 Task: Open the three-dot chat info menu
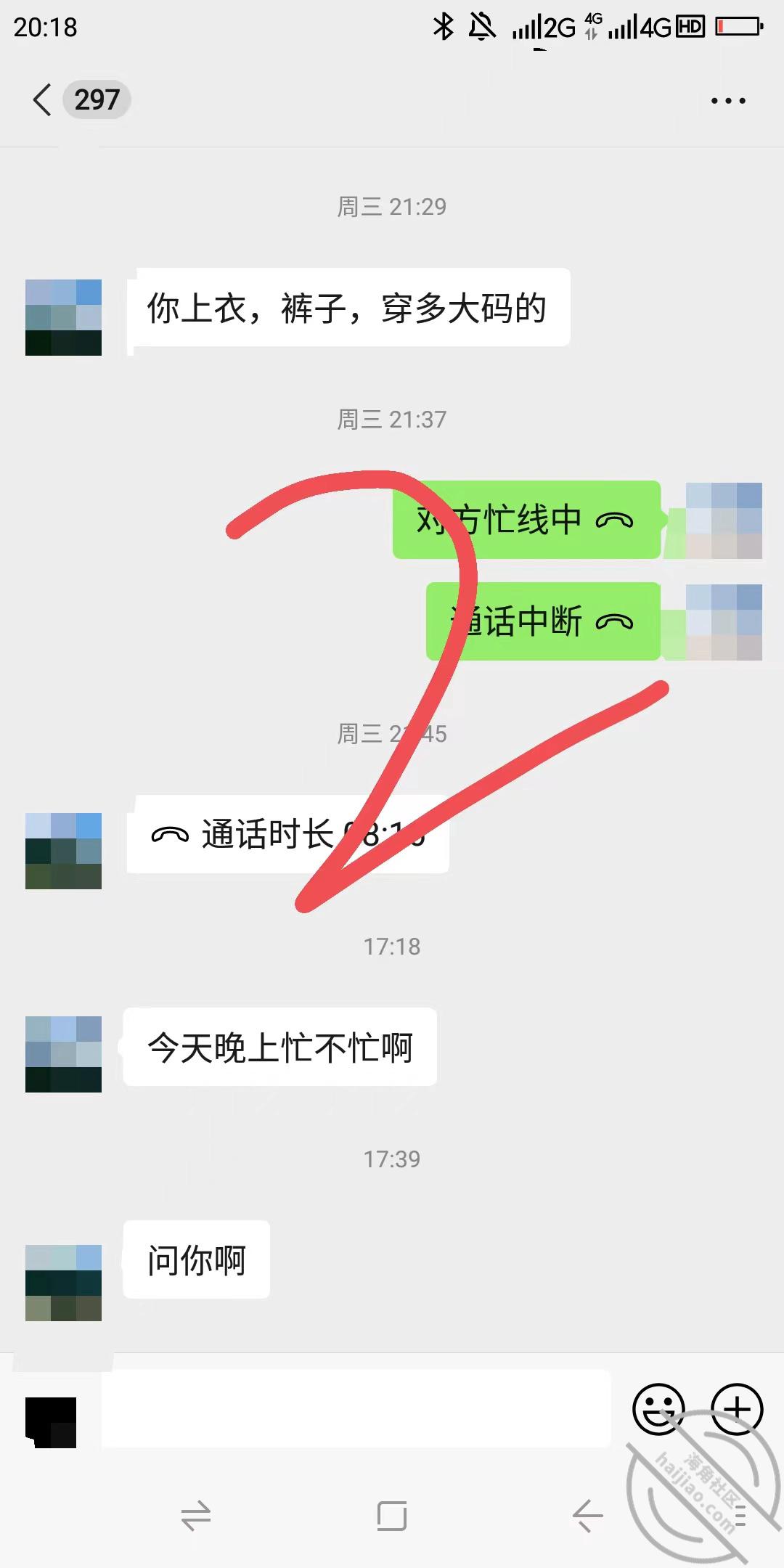(728, 101)
